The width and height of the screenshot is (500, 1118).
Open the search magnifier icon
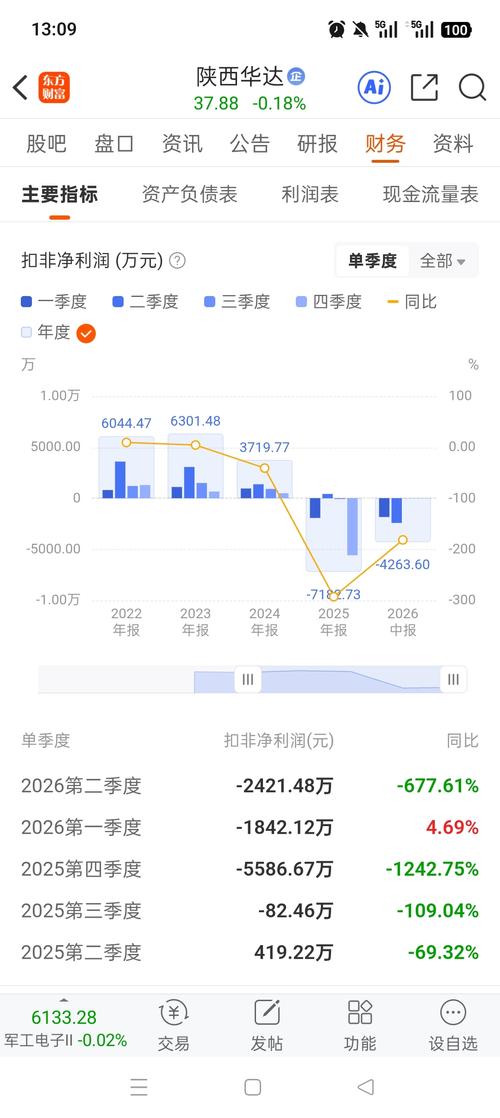[x=471, y=88]
